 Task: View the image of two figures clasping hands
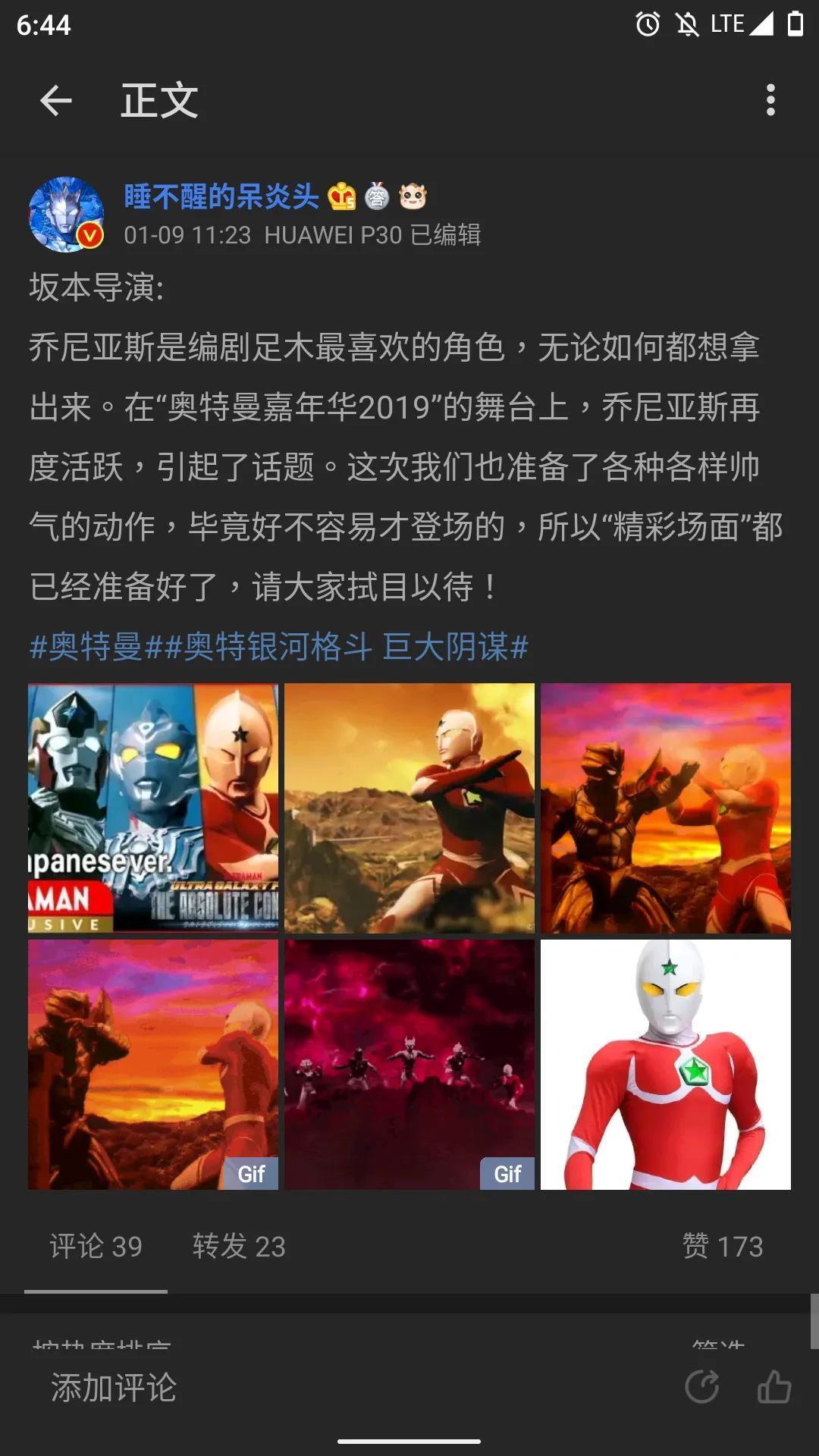[665, 808]
